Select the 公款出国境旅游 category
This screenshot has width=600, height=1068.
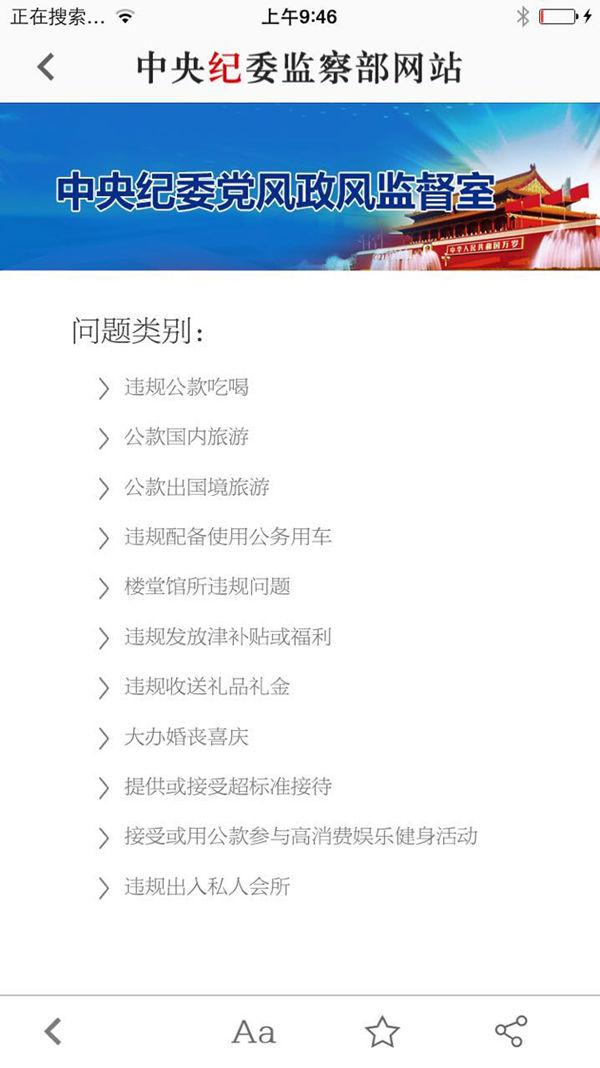point(196,487)
